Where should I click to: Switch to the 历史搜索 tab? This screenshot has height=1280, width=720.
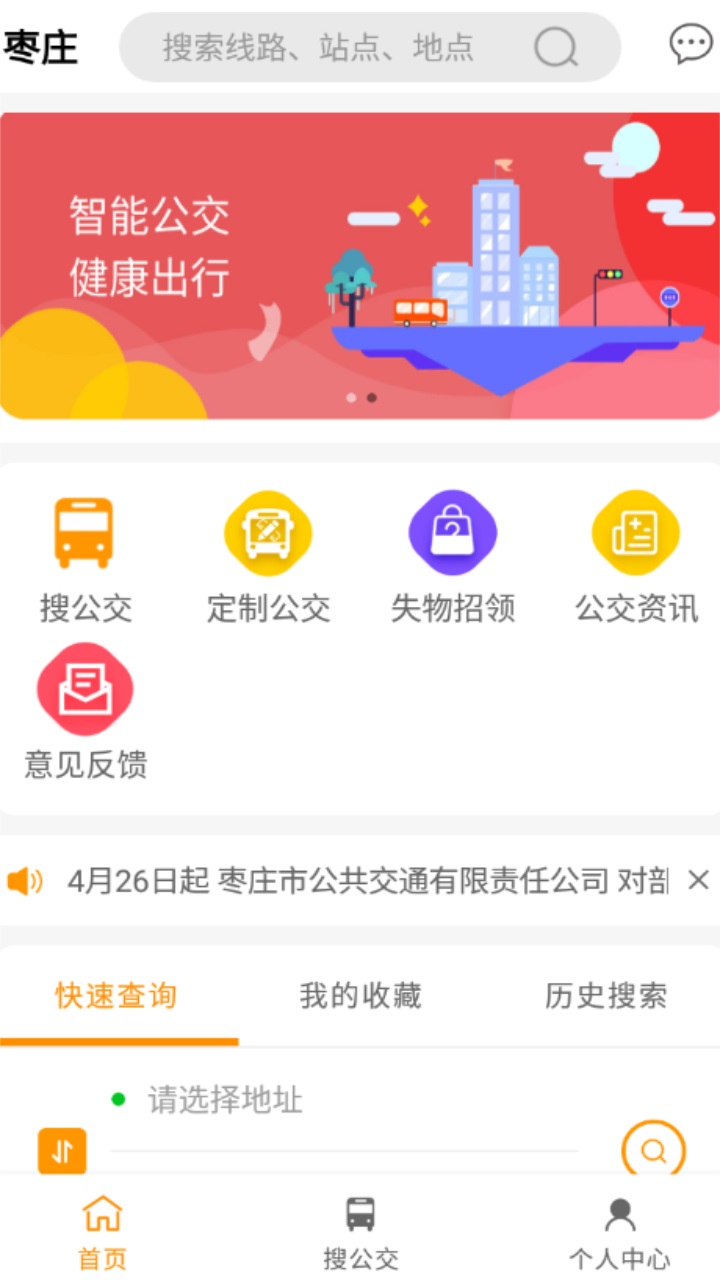(605, 996)
